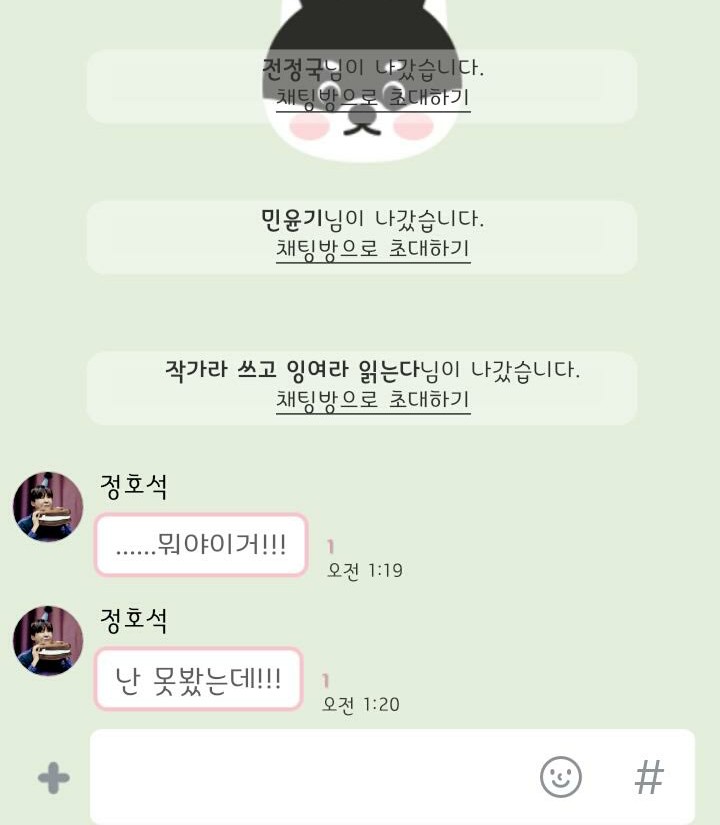Invite 작가라 쓰고 잉여라 읽는다 back to chat
720x825 pixels.
(373, 400)
